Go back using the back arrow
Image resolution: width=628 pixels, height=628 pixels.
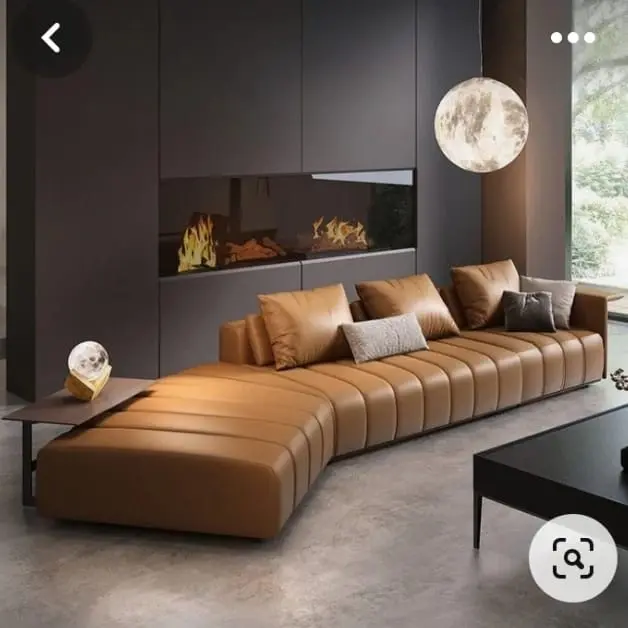(50, 38)
